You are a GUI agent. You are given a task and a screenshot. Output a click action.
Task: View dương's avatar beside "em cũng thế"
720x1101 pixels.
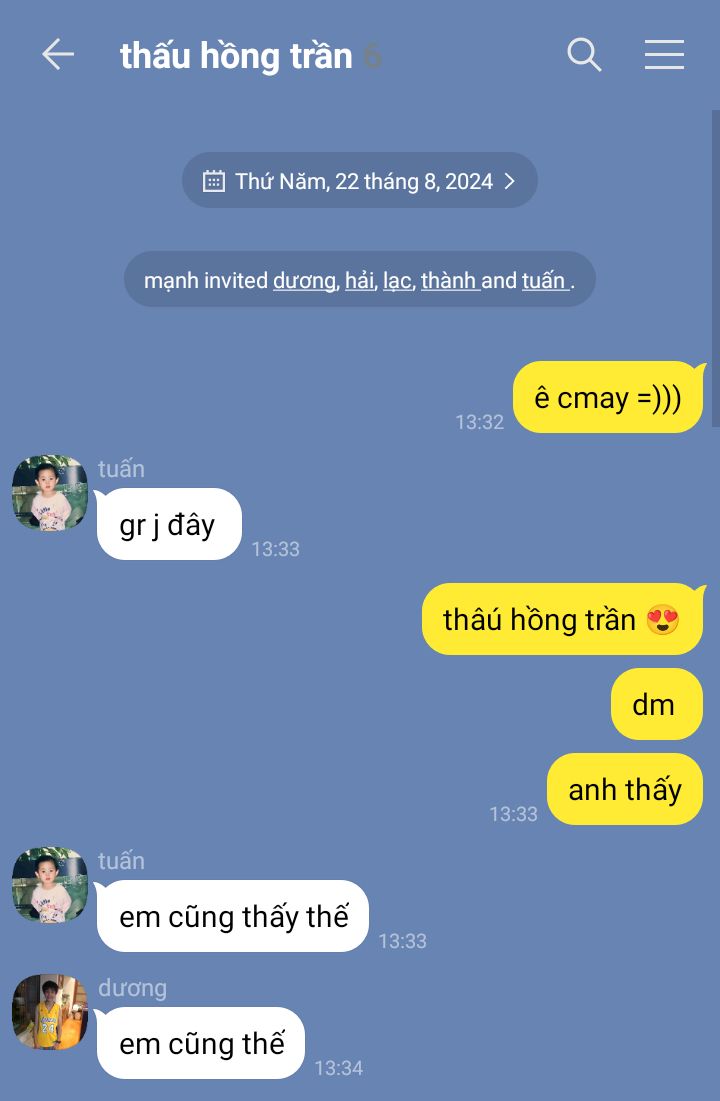(50, 1012)
